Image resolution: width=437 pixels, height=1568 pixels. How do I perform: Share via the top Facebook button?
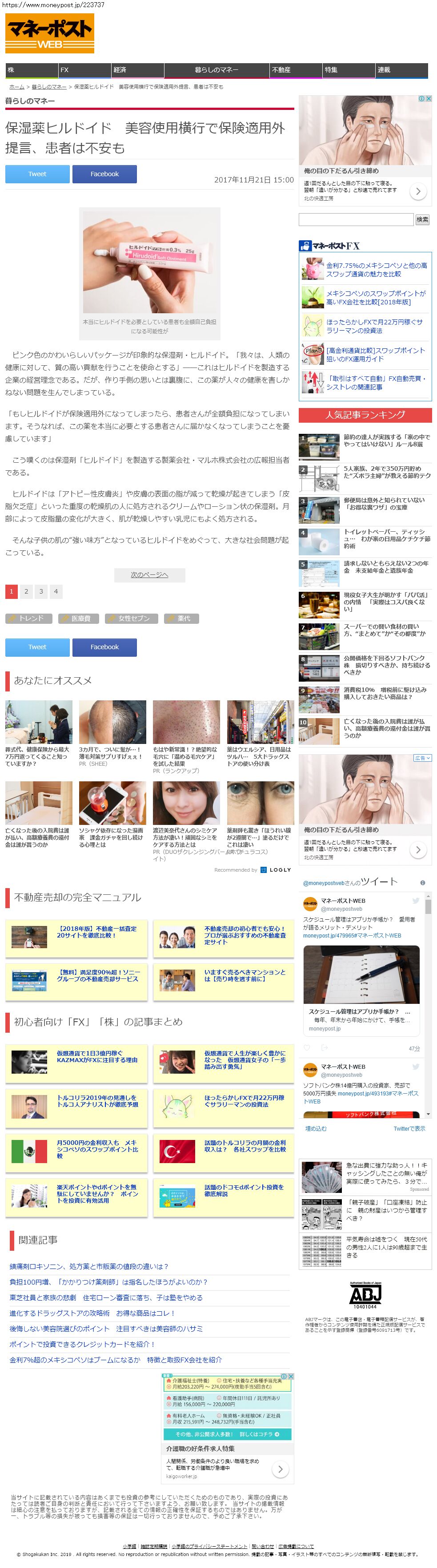coord(104,174)
